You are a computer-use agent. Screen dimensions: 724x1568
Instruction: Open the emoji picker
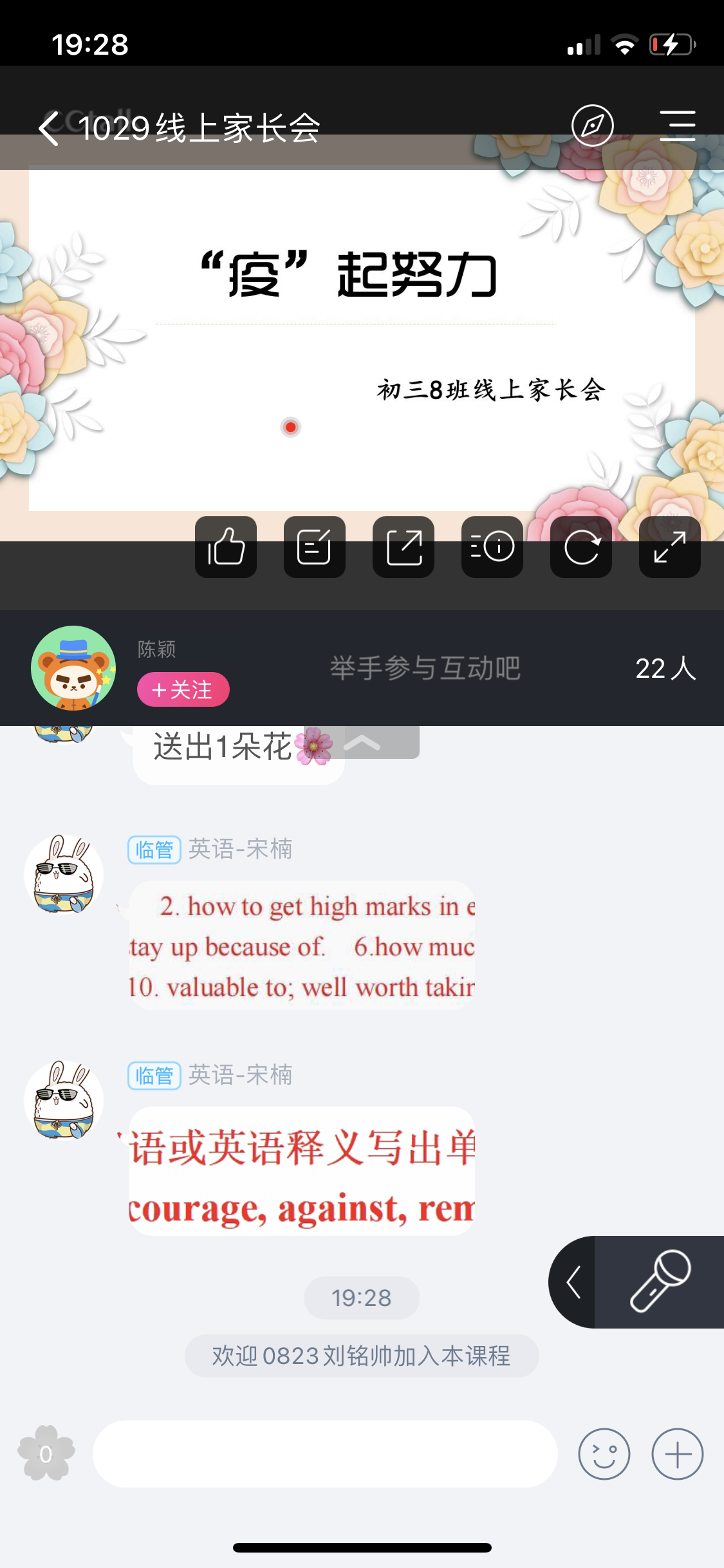pyautogui.click(x=604, y=1453)
